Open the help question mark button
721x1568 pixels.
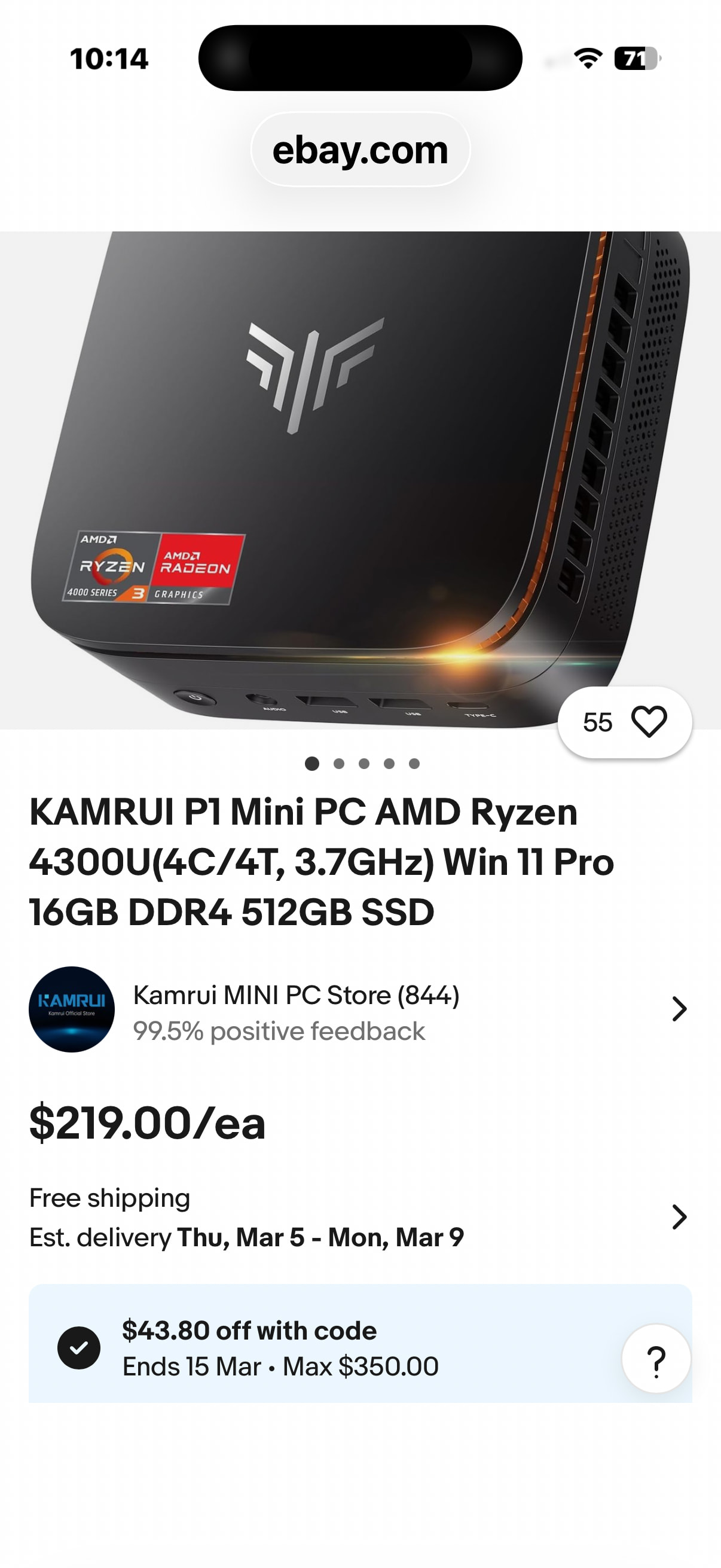tap(656, 1359)
